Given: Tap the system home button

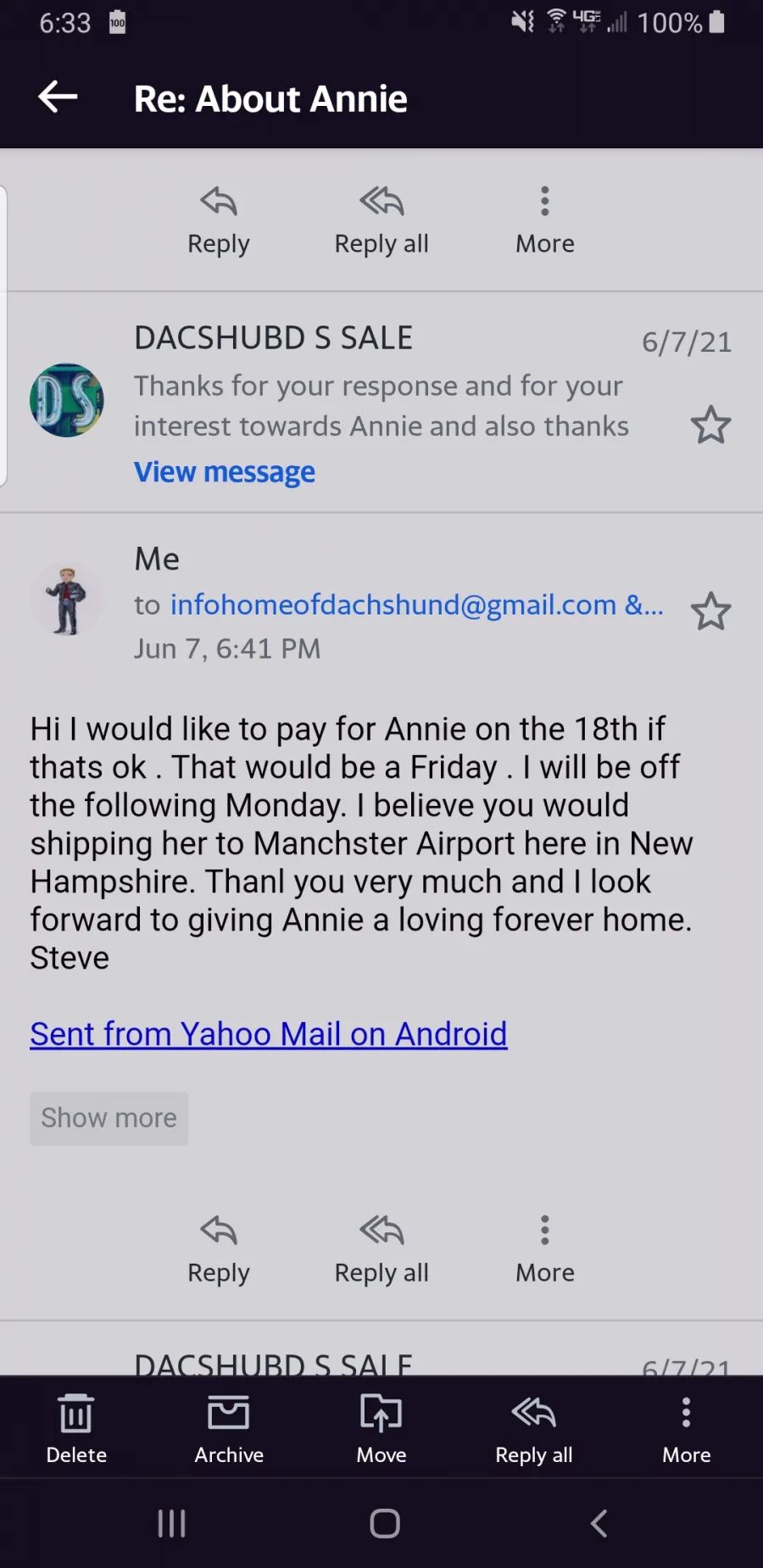Looking at the screenshot, I should click(x=385, y=1523).
